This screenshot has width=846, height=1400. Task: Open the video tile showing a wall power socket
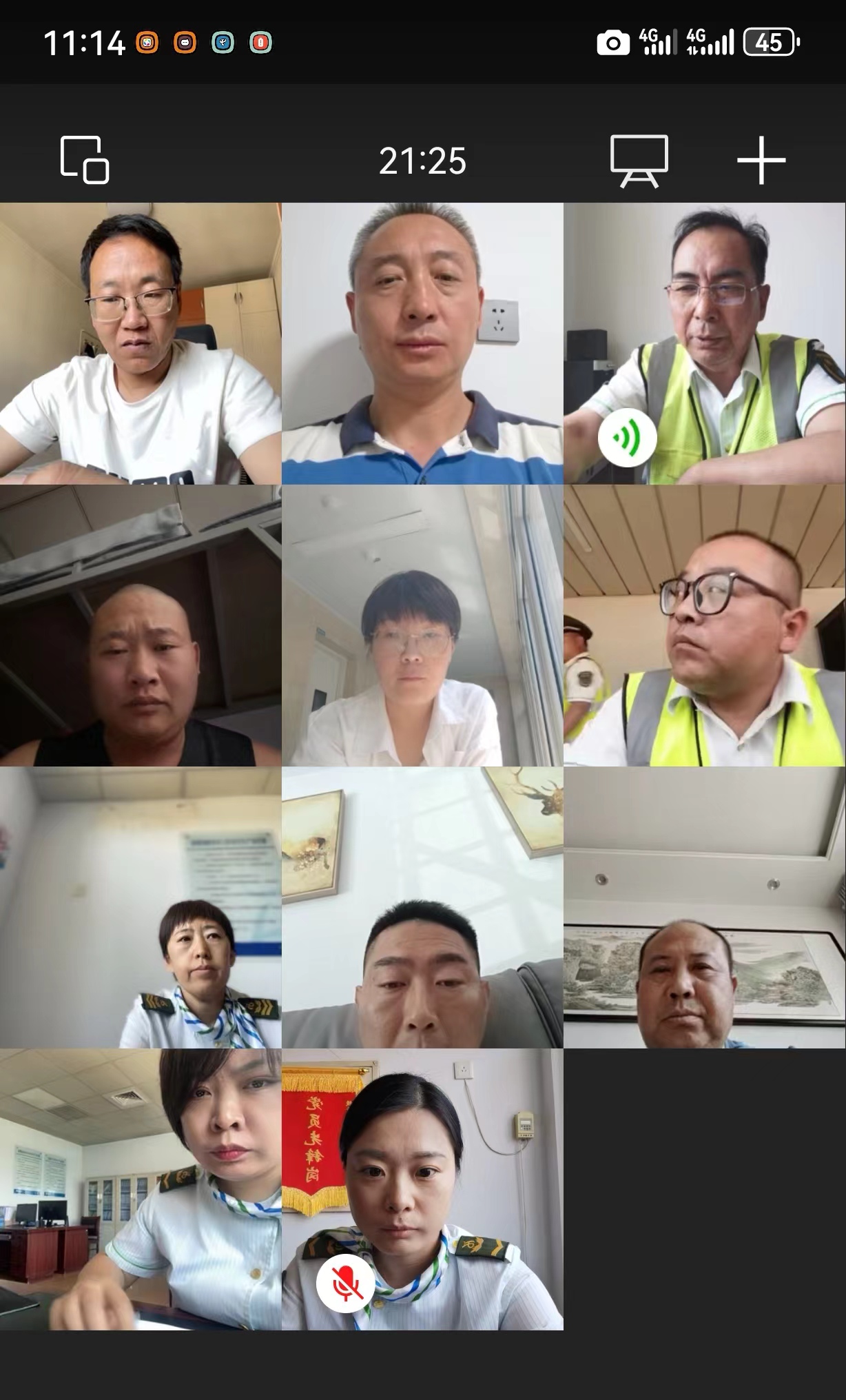[422, 343]
